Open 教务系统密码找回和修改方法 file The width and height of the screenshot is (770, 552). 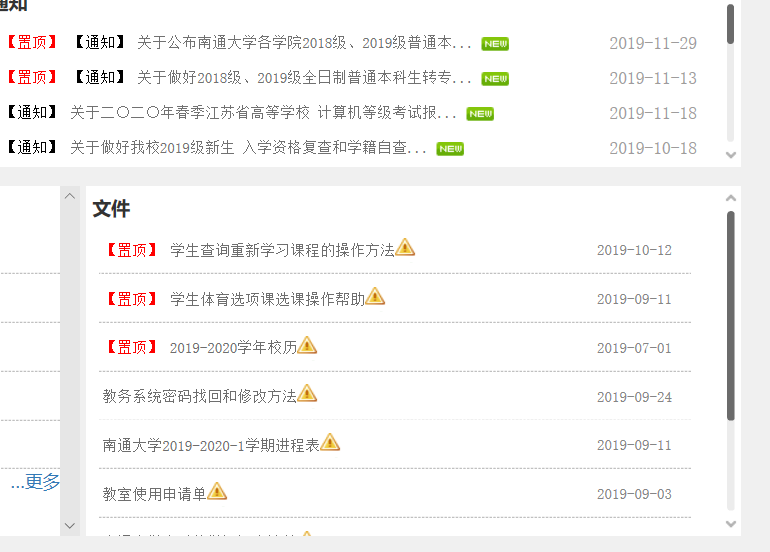(199, 396)
